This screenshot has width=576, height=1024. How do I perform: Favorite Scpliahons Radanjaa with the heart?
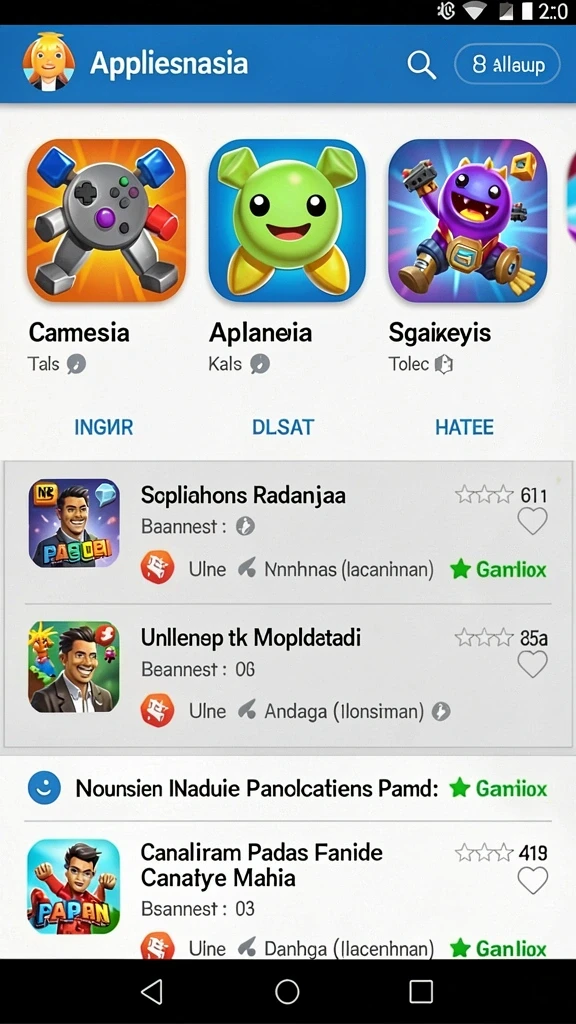(x=532, y=522)
